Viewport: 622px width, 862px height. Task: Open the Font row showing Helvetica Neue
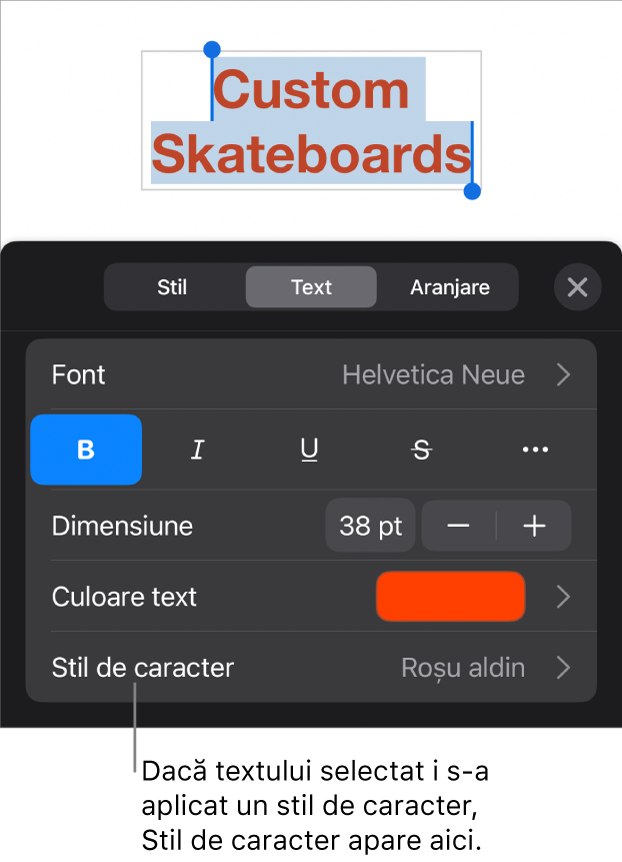click(311, 375)
